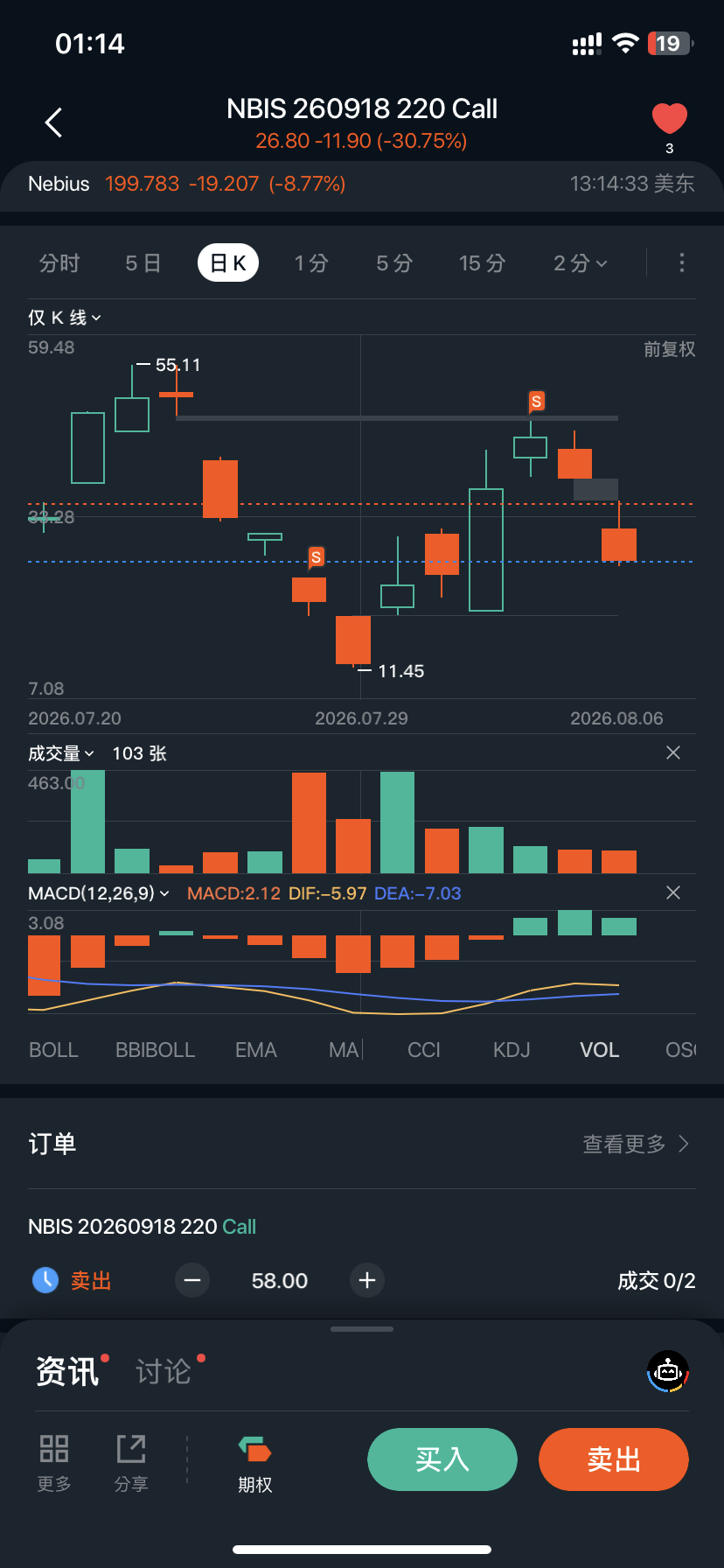This screenshot has height=1568, width=724.
Task: Switch chart to 分时 view
Action: (59, 263)
